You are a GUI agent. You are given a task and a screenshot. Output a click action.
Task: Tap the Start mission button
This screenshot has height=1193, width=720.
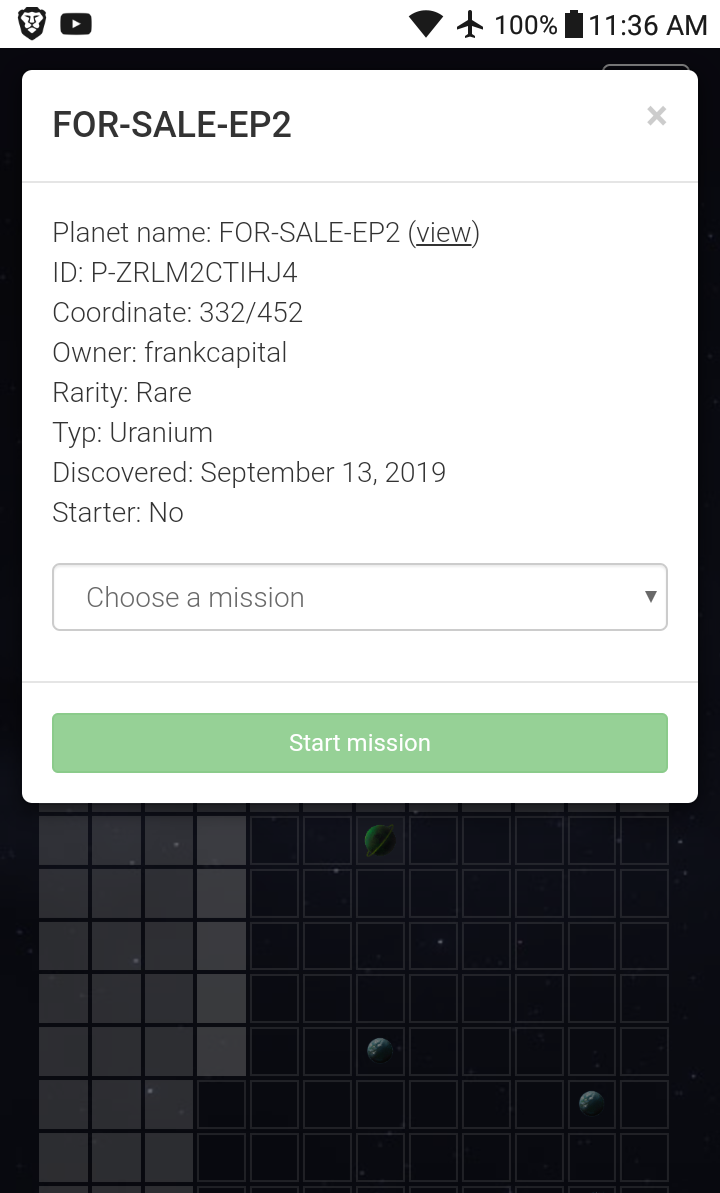click(x=360, y=743)
